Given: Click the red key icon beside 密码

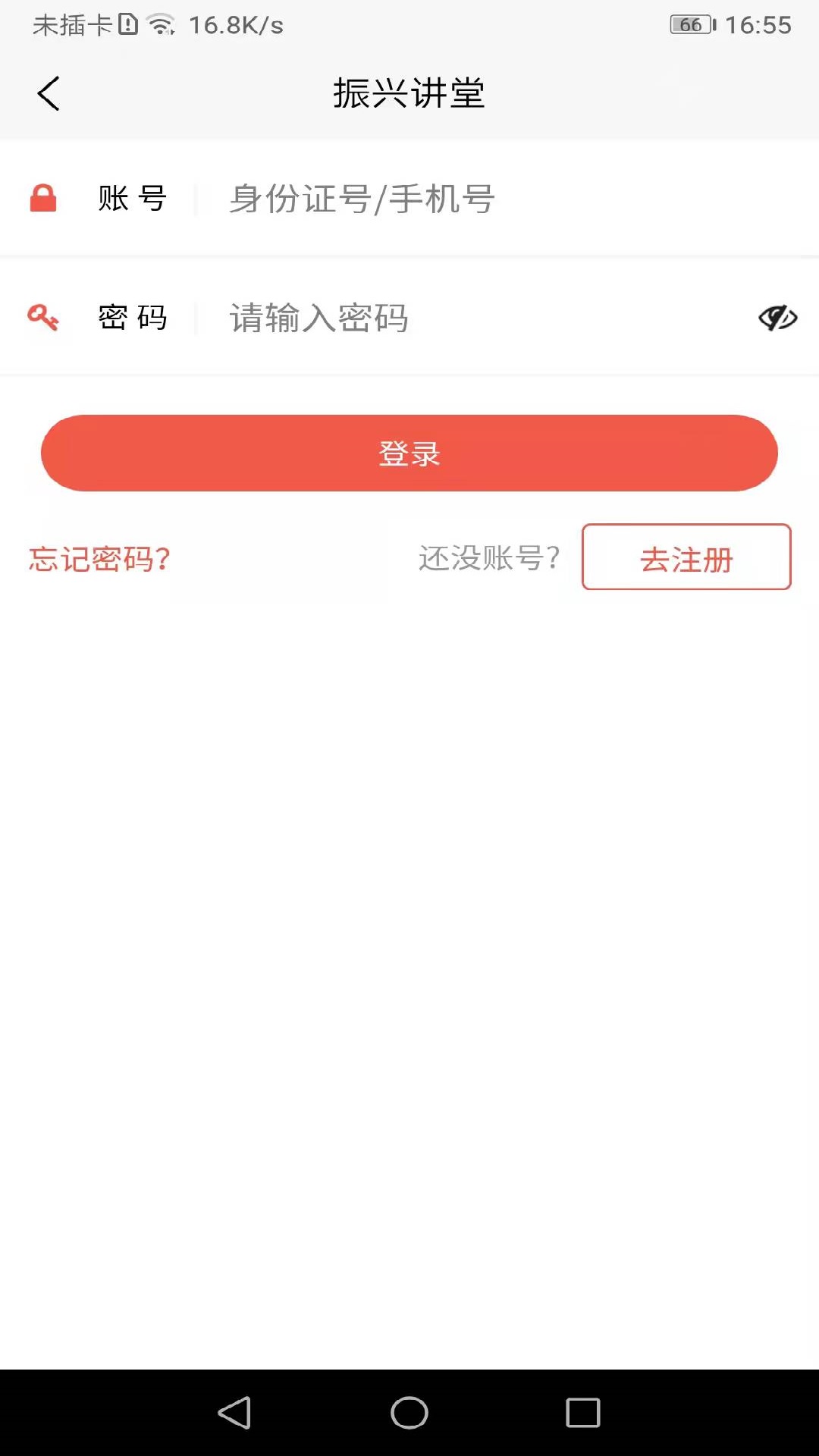Looking at the screenshot, I should click(x=44, y=317).
